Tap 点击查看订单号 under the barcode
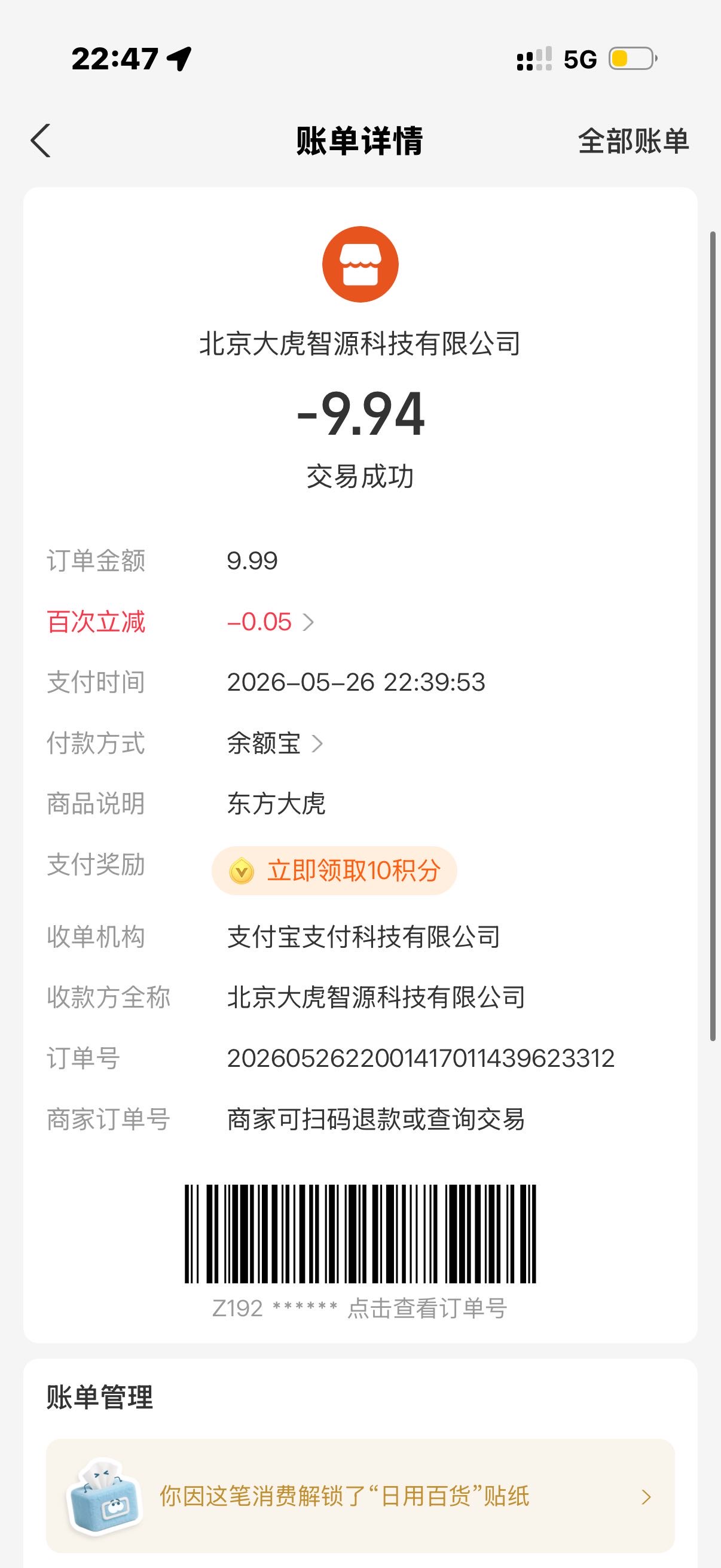721x1568 pixels. (427, 1308)
